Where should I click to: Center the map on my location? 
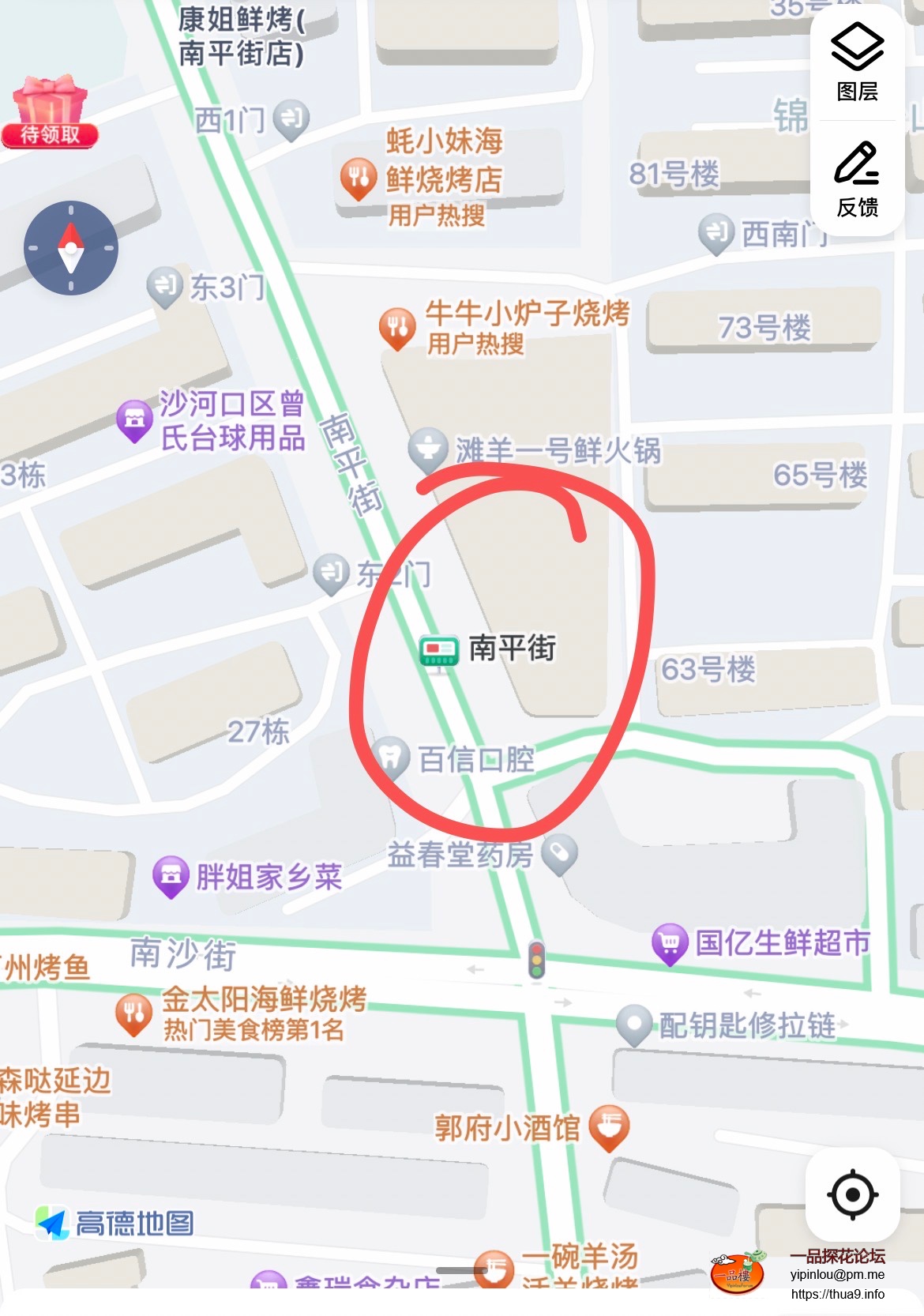[x=852, y=1194]
